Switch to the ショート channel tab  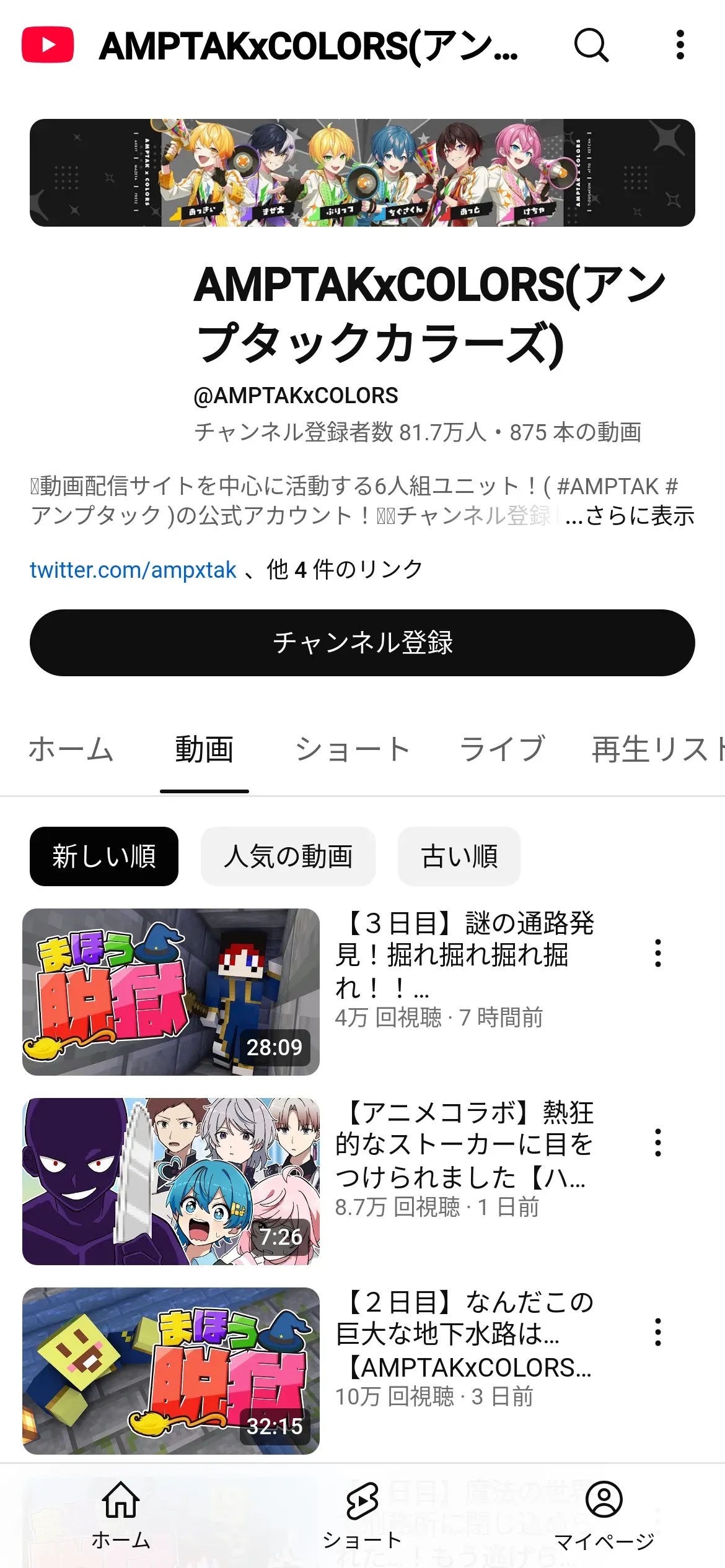[x=353, y=749]
